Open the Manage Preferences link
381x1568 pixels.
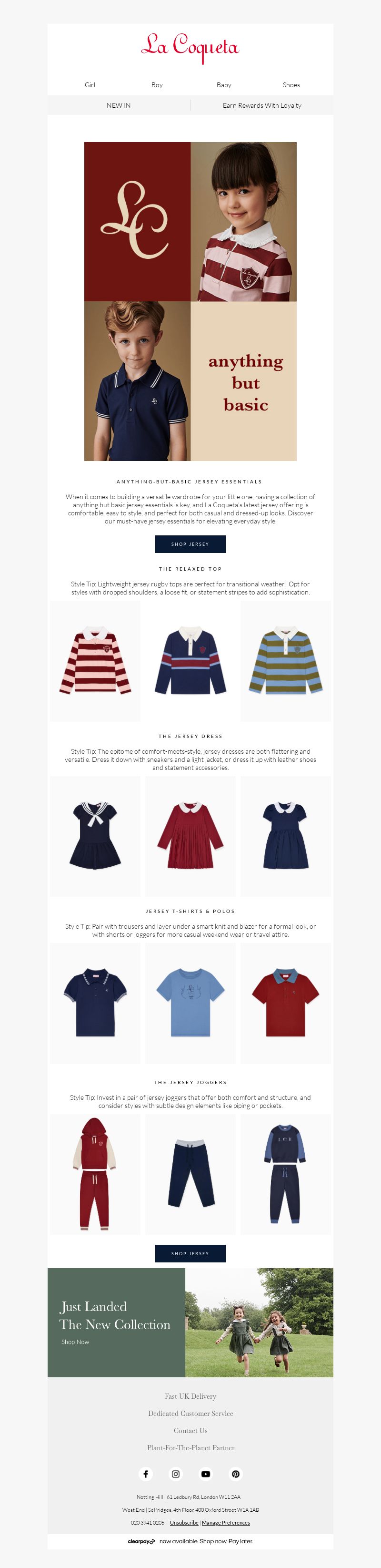(x=225, y=1522)
